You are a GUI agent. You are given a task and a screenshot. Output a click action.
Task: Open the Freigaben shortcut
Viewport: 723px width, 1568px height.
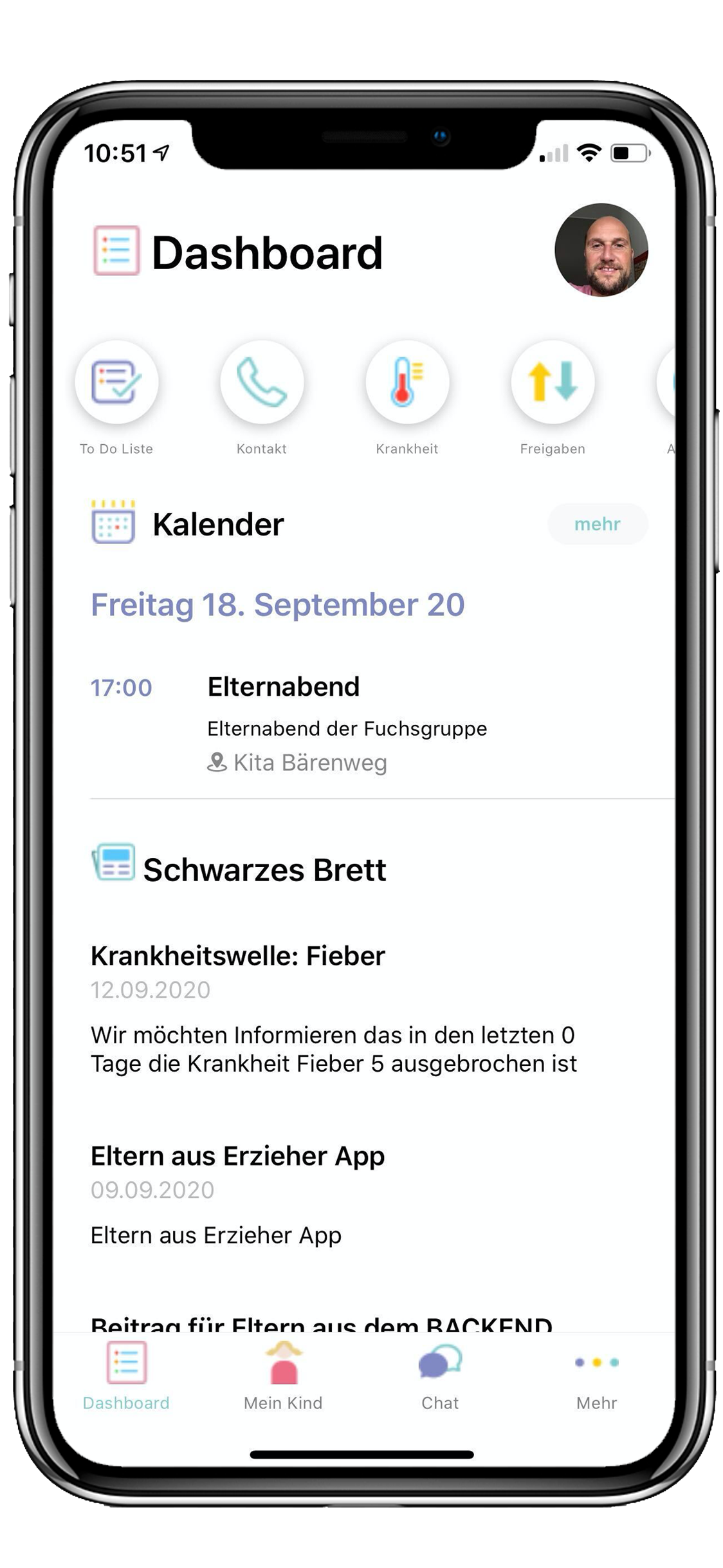click(553, 382)
